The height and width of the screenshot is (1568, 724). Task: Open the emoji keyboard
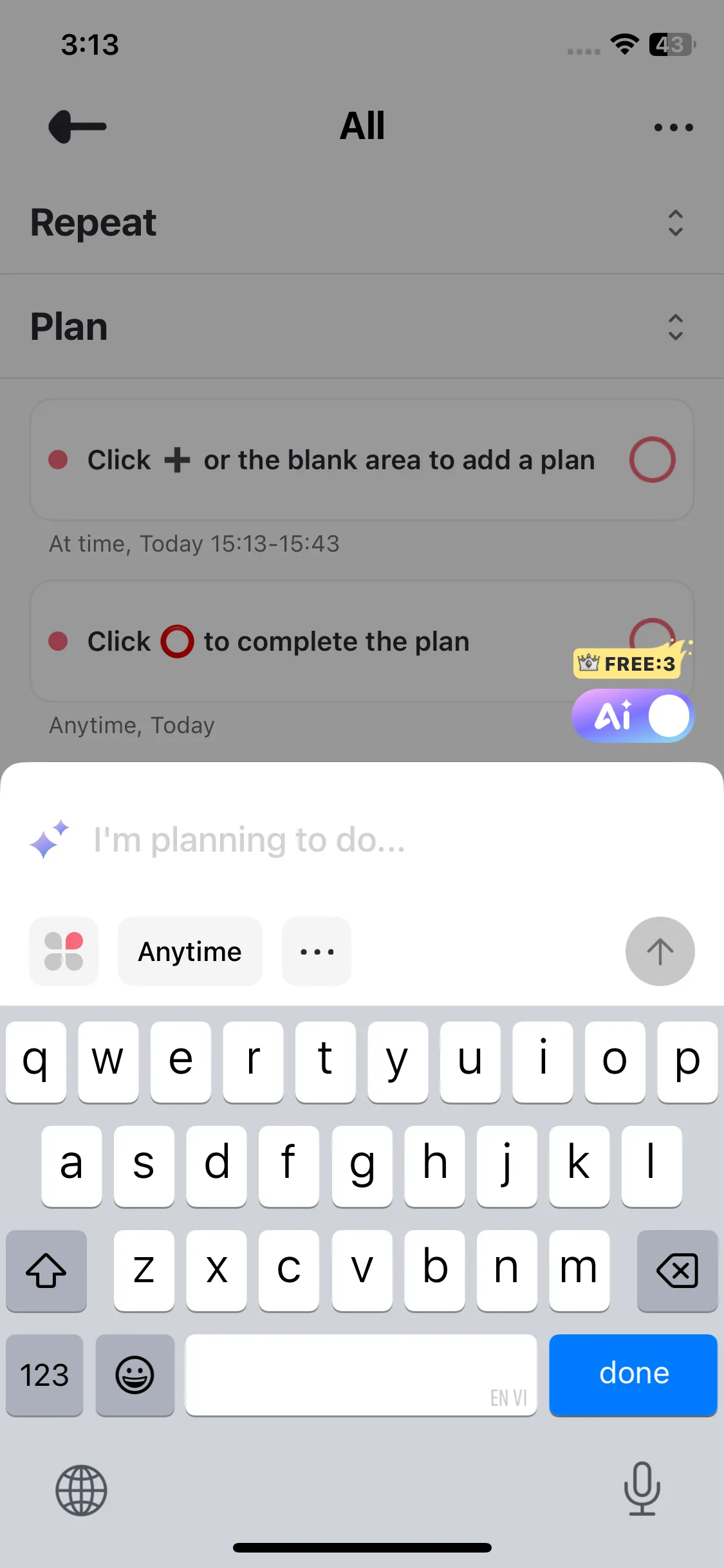click(x=135, y=1375)
